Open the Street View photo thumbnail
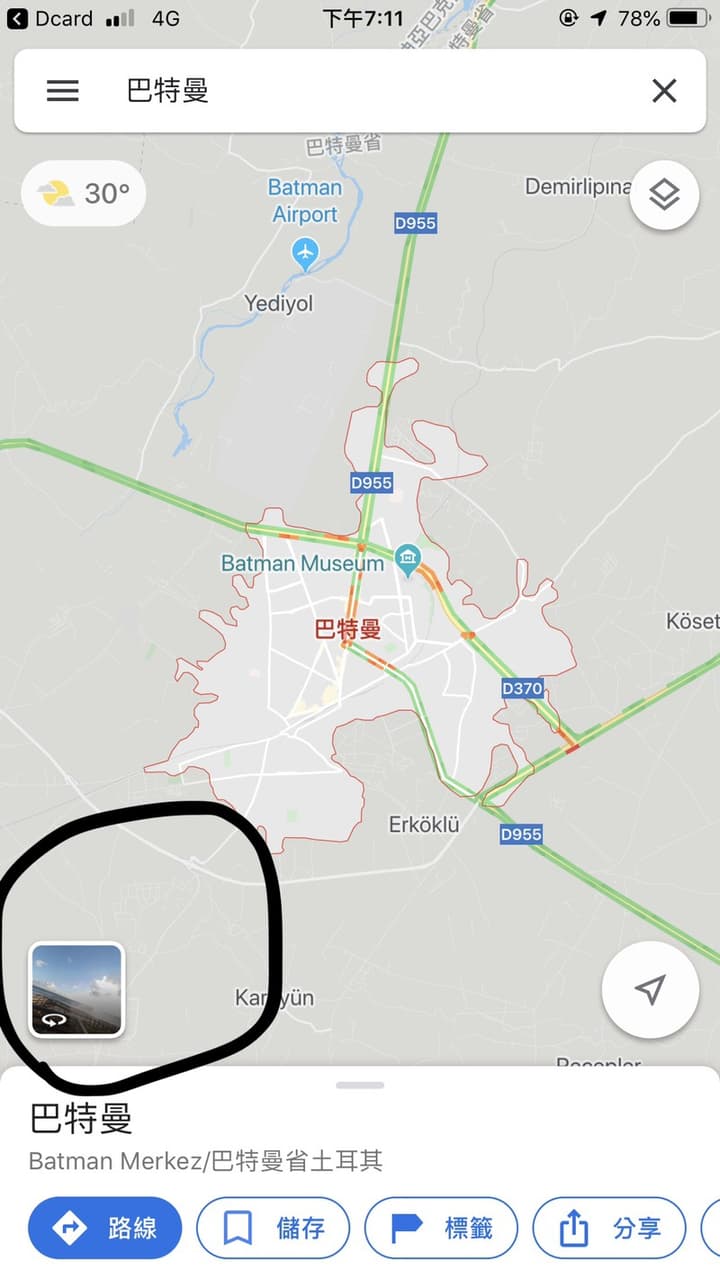The image size is (720, 1280). coord(77,989)
